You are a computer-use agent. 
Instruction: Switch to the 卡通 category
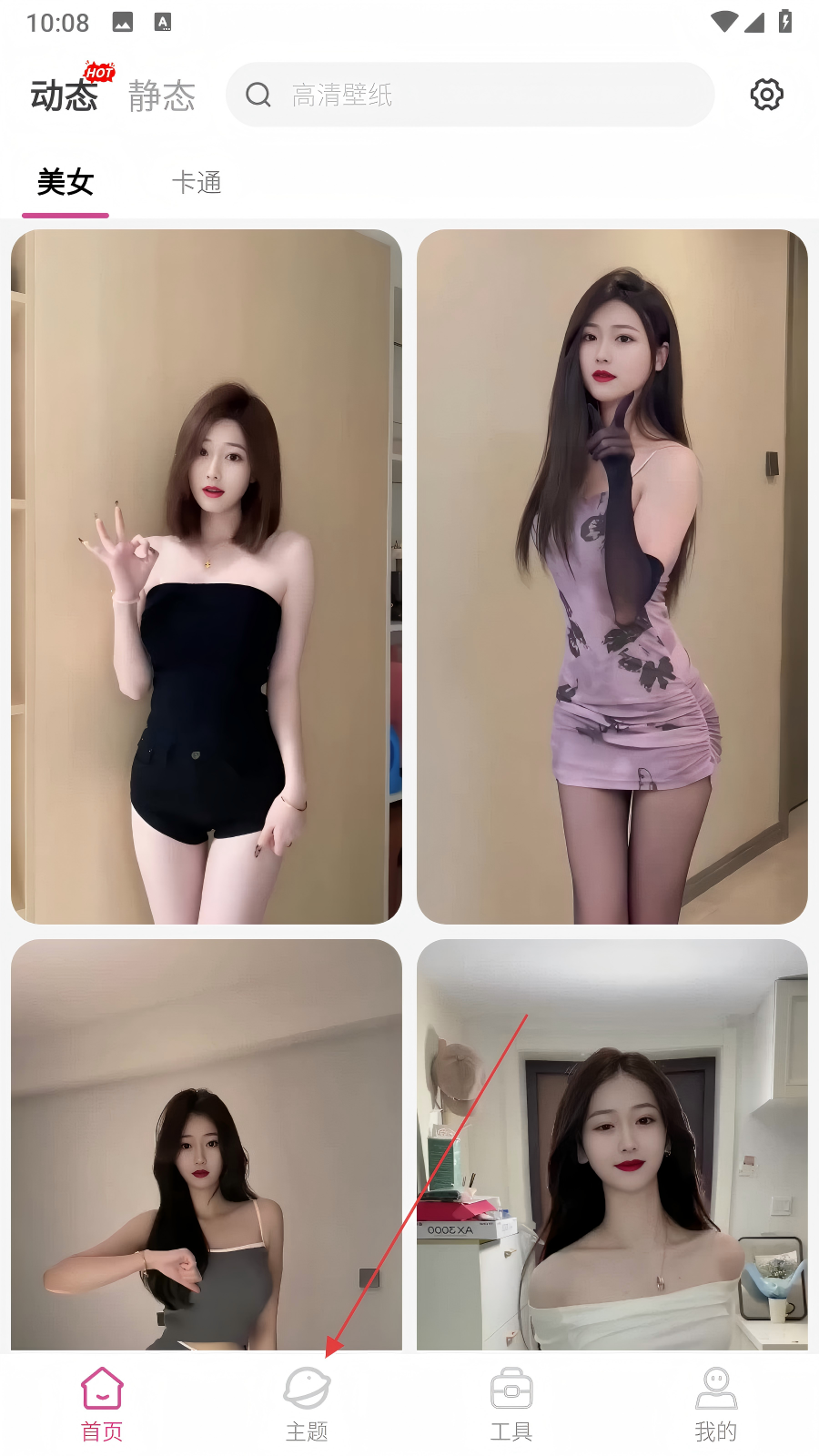197,183
